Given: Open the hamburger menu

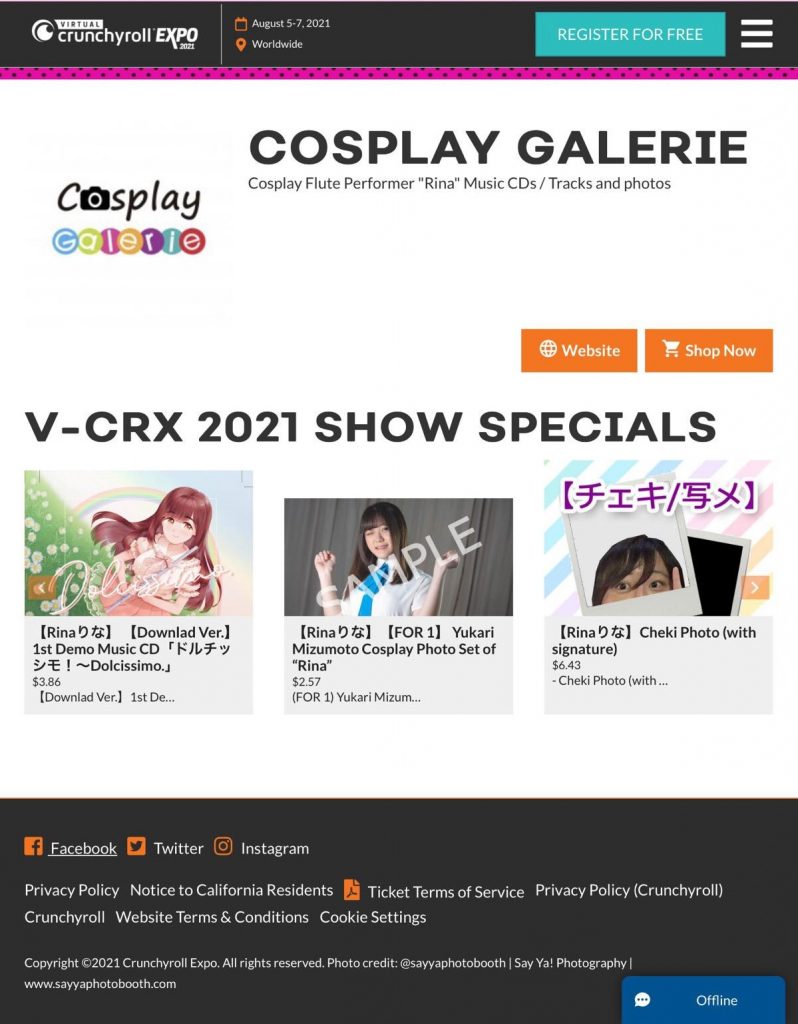Looking at the screenshot, I should (756, 34).
